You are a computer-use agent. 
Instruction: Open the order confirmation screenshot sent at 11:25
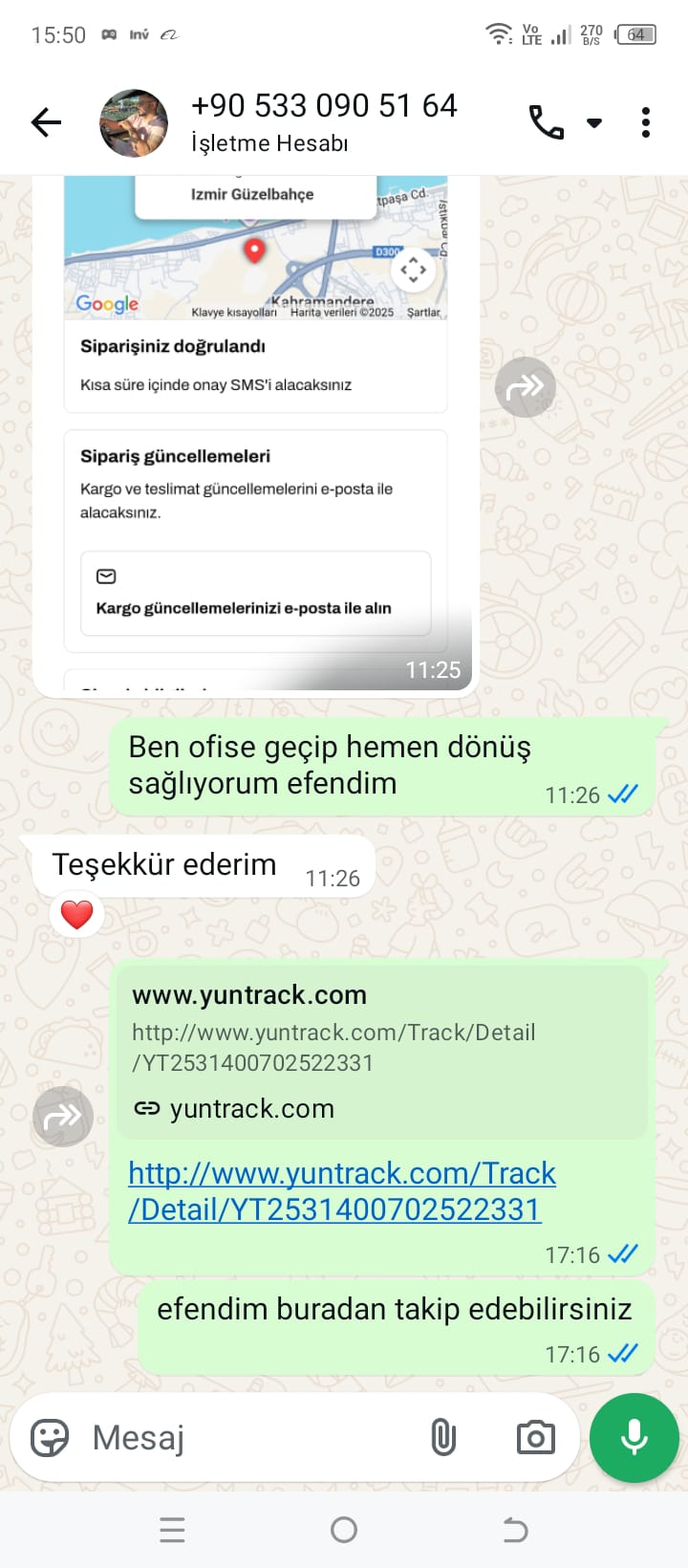(254, 430)
